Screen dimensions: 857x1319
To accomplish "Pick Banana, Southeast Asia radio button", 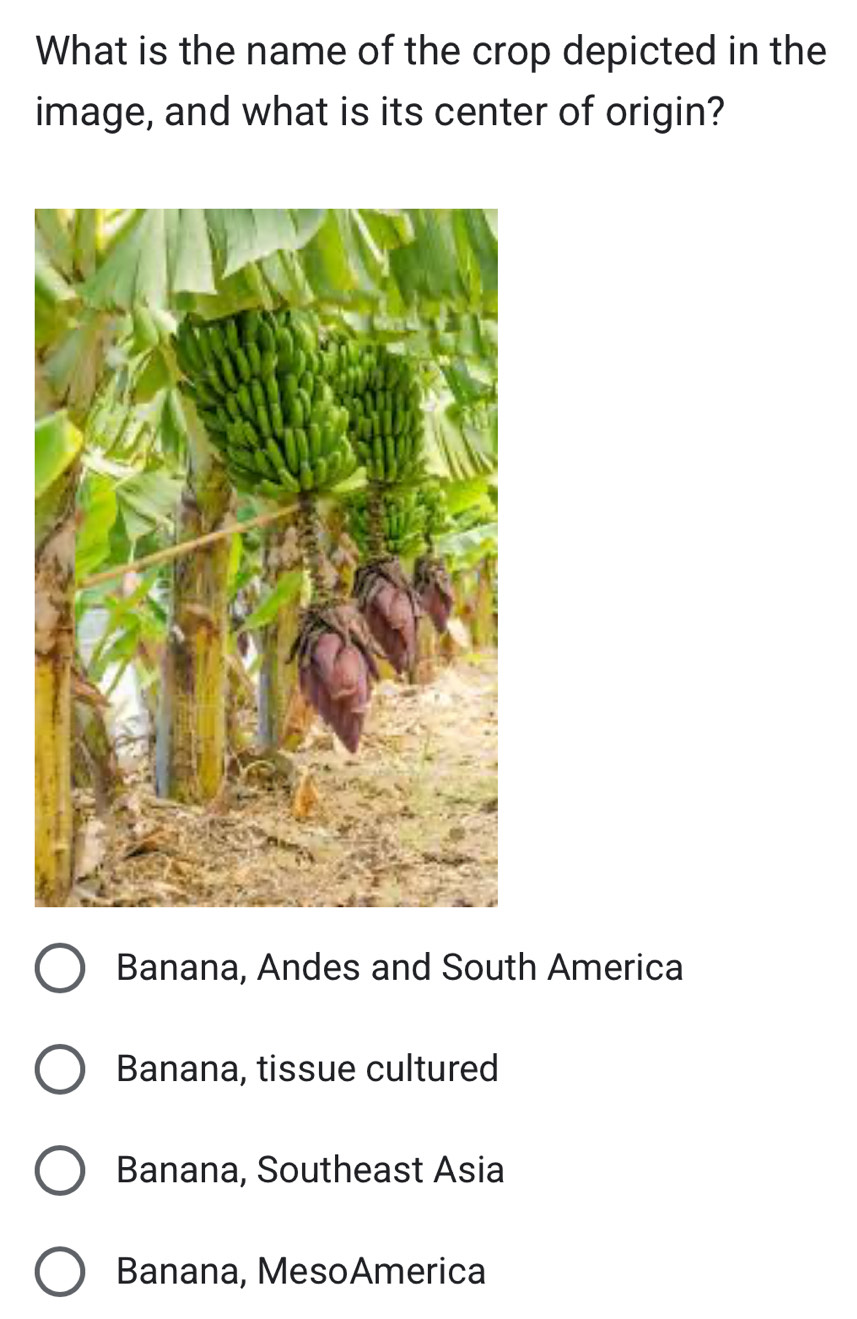I will [60, 1170].
